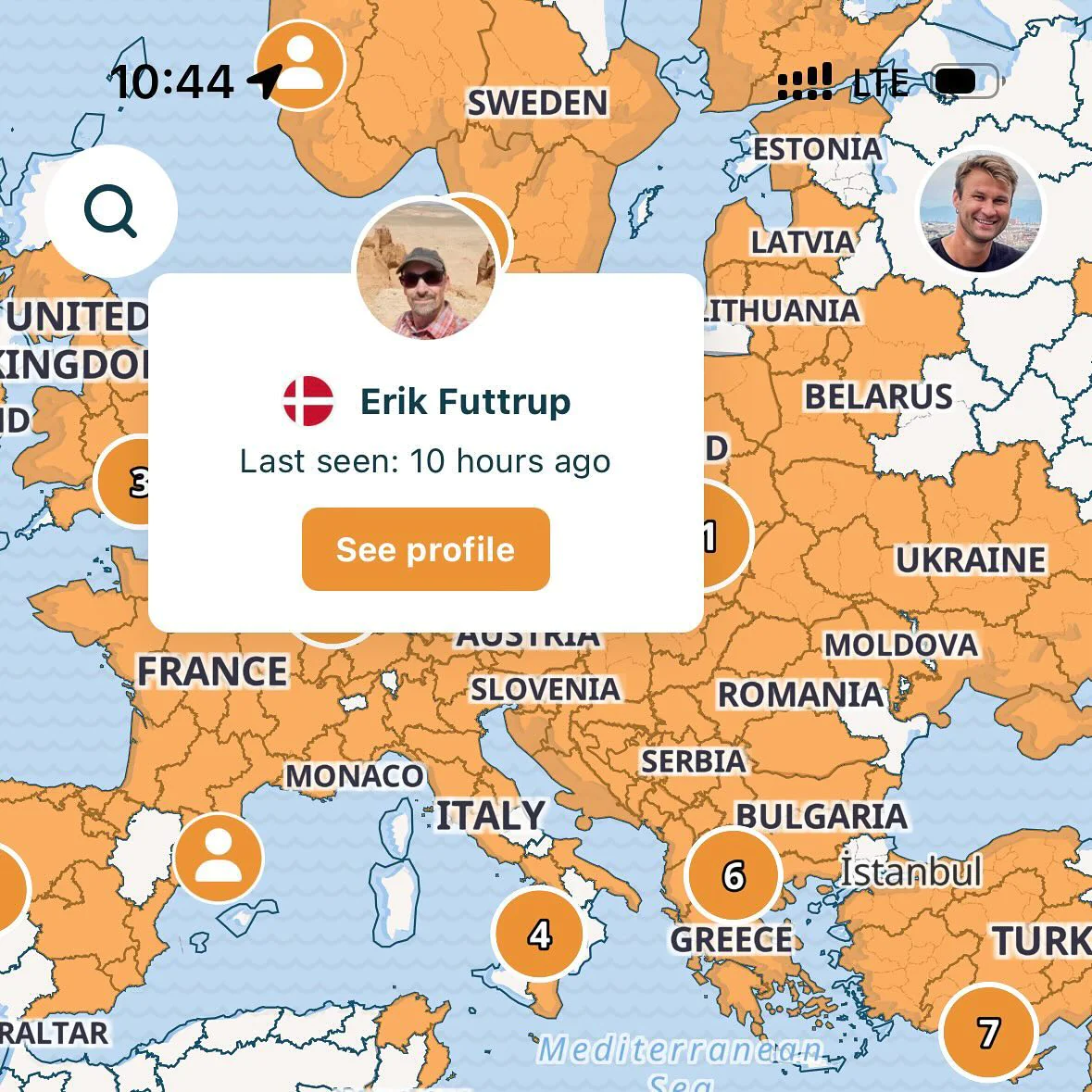Image resolution: width=1092 pixels, height=1092 pixels.
Task: Tap See profile for Erik Futtrup
Action: pyautogui.click(x=425, y=549)
